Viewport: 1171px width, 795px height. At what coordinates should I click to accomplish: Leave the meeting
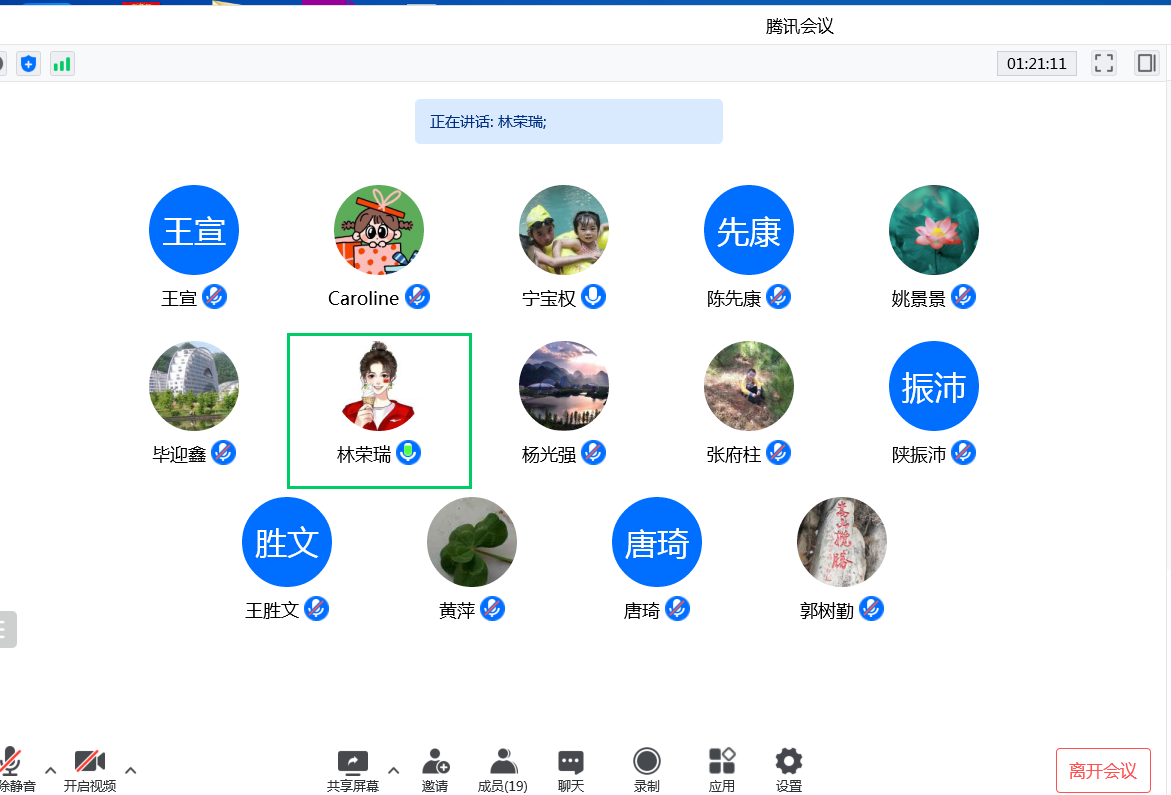pyautogui.click(x=1102, y=770)
